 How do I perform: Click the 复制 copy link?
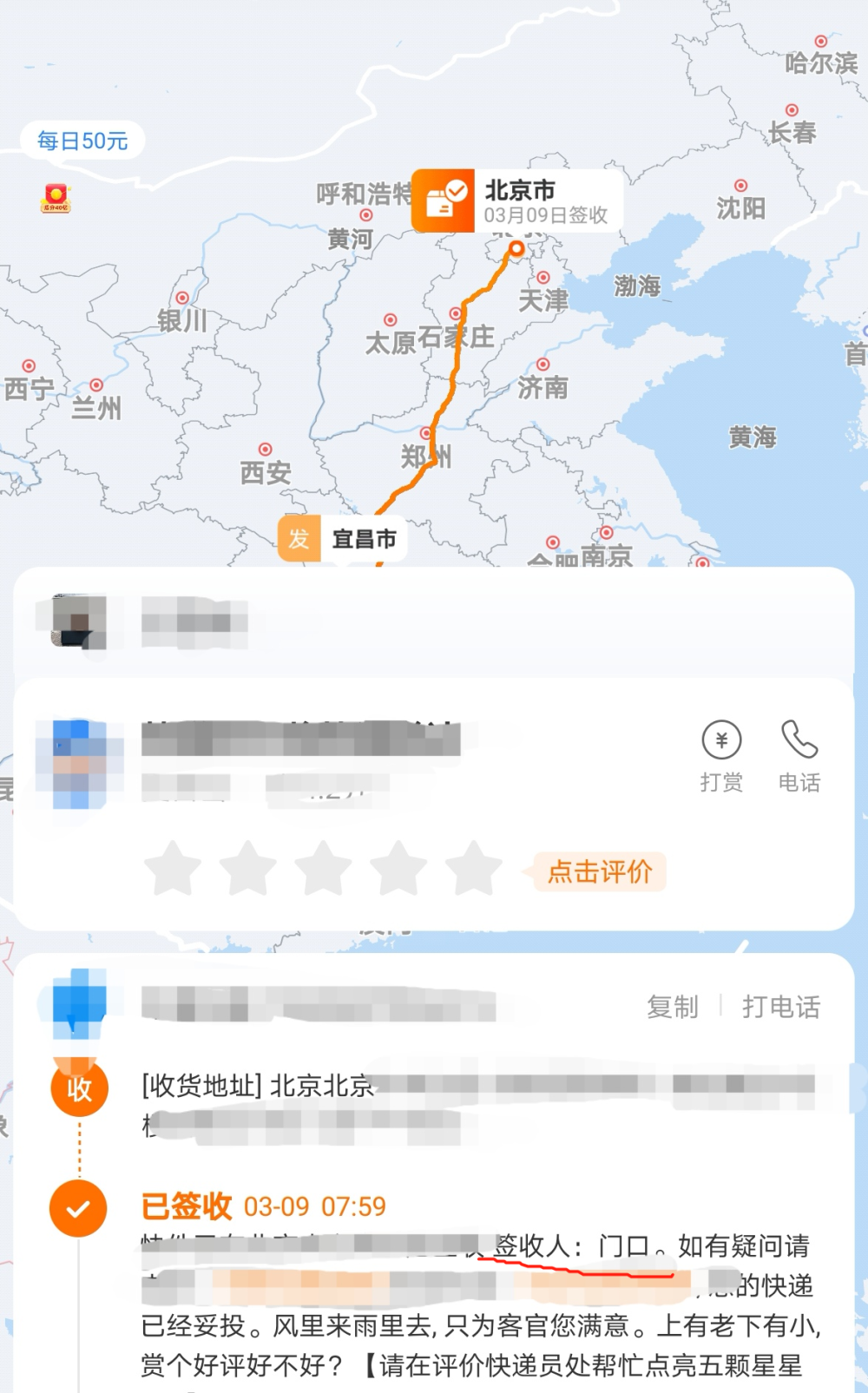pyautogui.click(x=674, y=1008)
